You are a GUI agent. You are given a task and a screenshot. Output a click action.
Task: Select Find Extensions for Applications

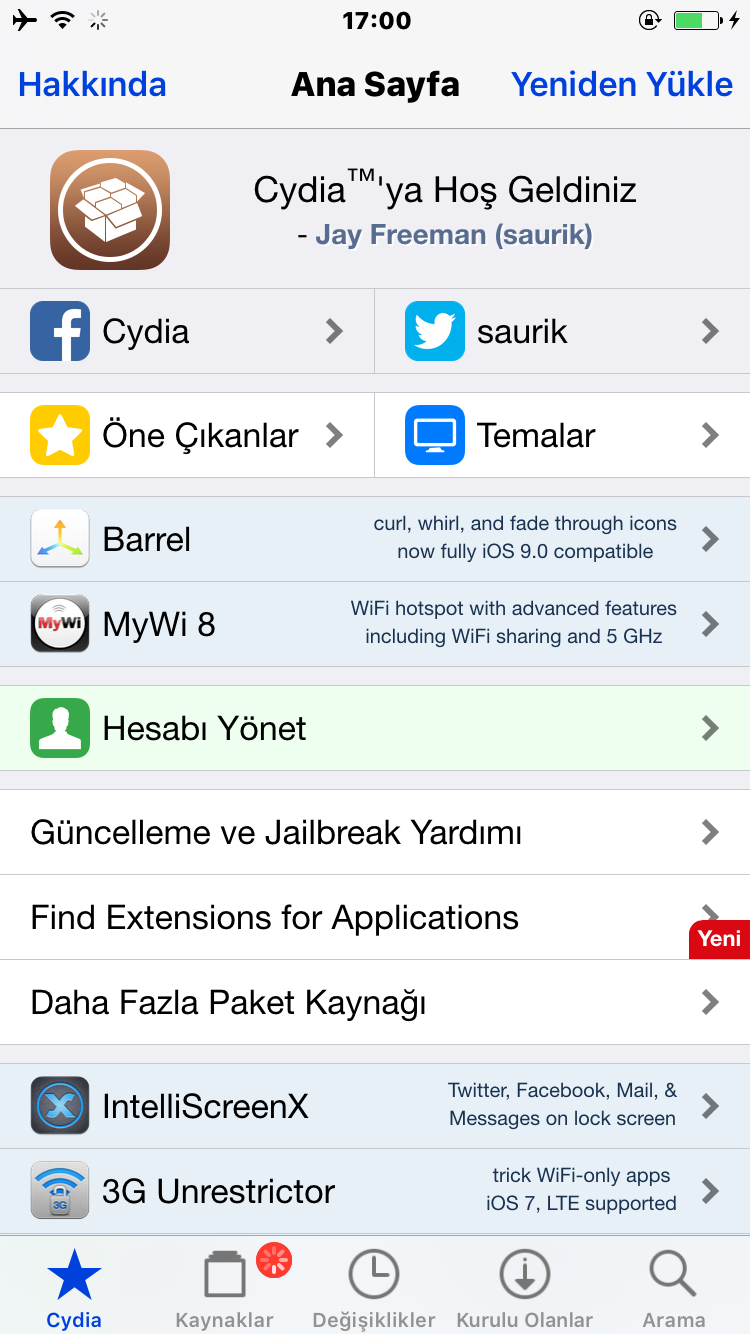(375, 917)
